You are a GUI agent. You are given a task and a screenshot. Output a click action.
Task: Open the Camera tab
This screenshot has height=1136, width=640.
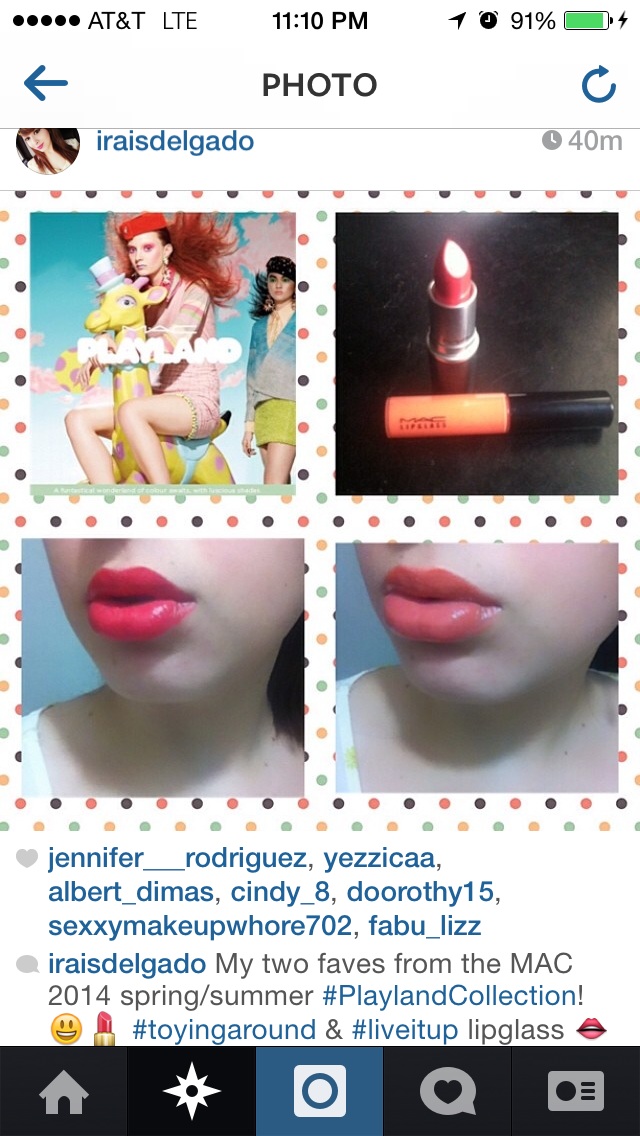[x=320, y=1092]
